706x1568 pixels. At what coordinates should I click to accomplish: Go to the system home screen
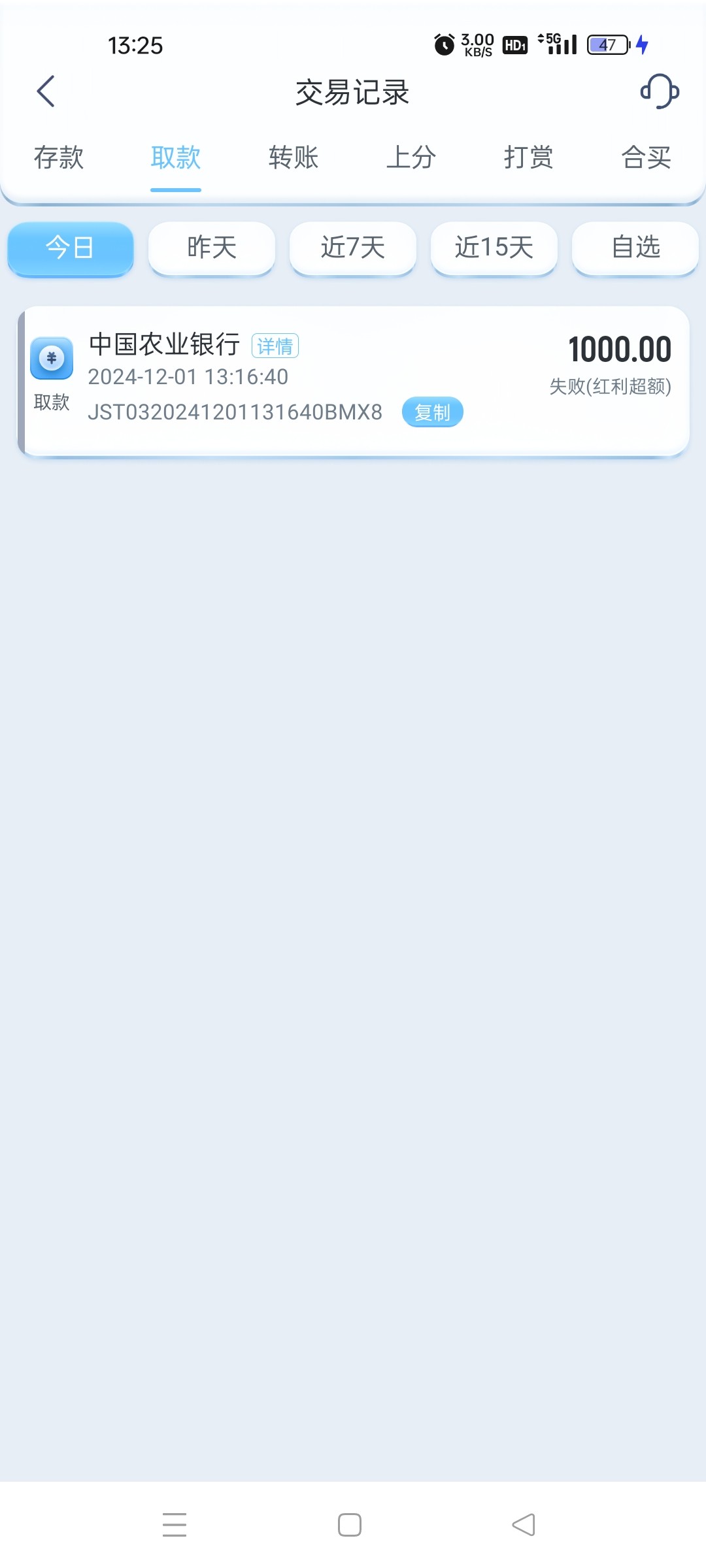[350, 1525]
